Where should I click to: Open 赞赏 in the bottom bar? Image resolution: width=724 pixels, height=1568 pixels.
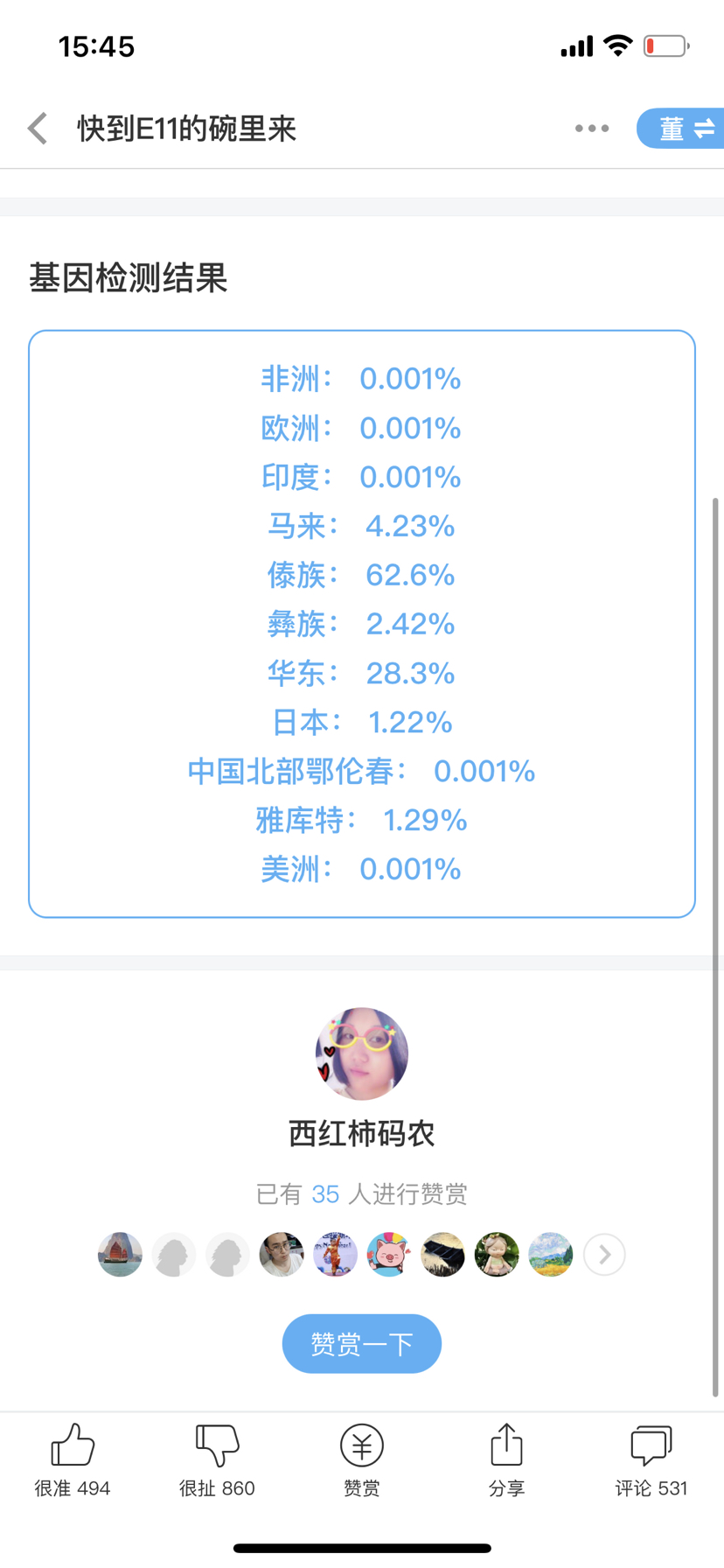click(x=362, y=1459)
